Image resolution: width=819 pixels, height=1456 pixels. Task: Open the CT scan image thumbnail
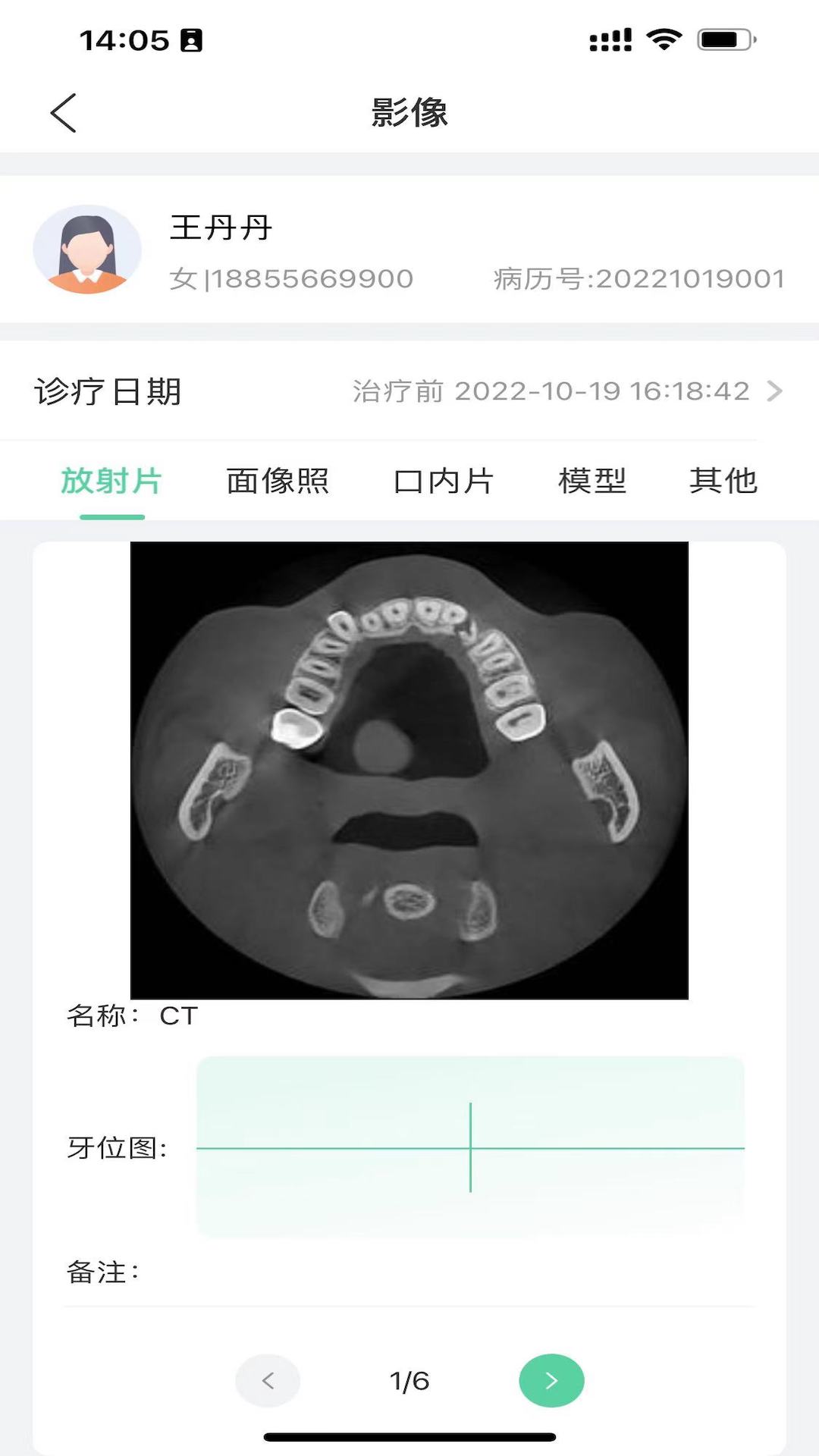pyautogui.click(x=409, y=770)
